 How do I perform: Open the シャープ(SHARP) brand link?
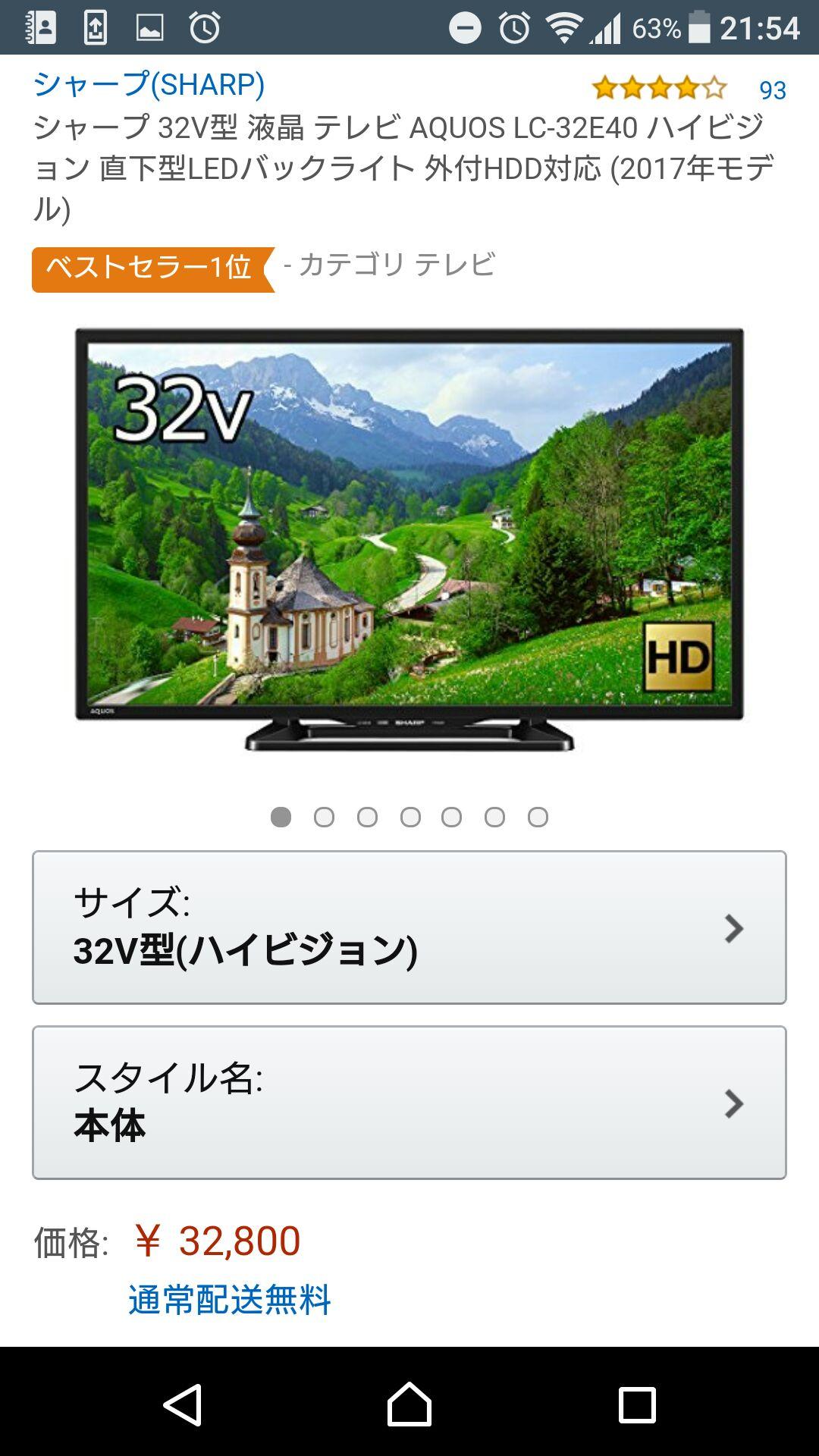pos(149,84)
